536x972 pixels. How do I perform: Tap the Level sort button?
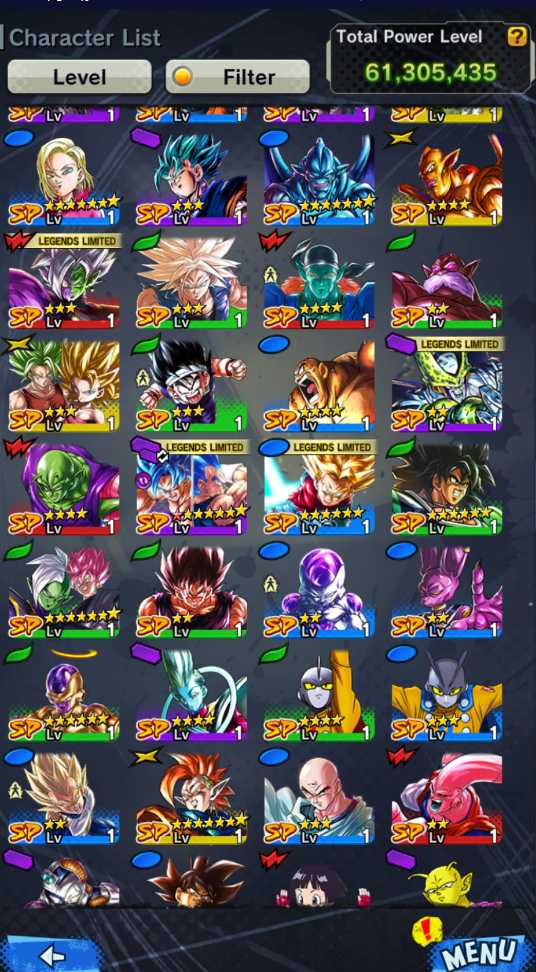(x=79, y=77)
